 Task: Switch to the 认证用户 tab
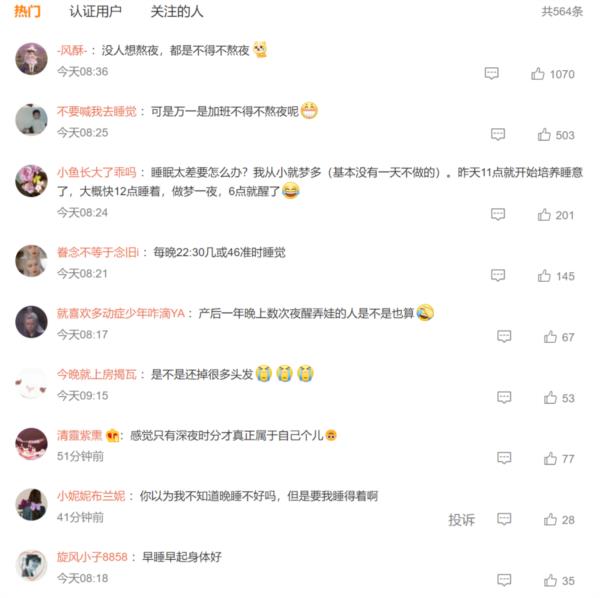pyautogui.click(x=96, y=12)
